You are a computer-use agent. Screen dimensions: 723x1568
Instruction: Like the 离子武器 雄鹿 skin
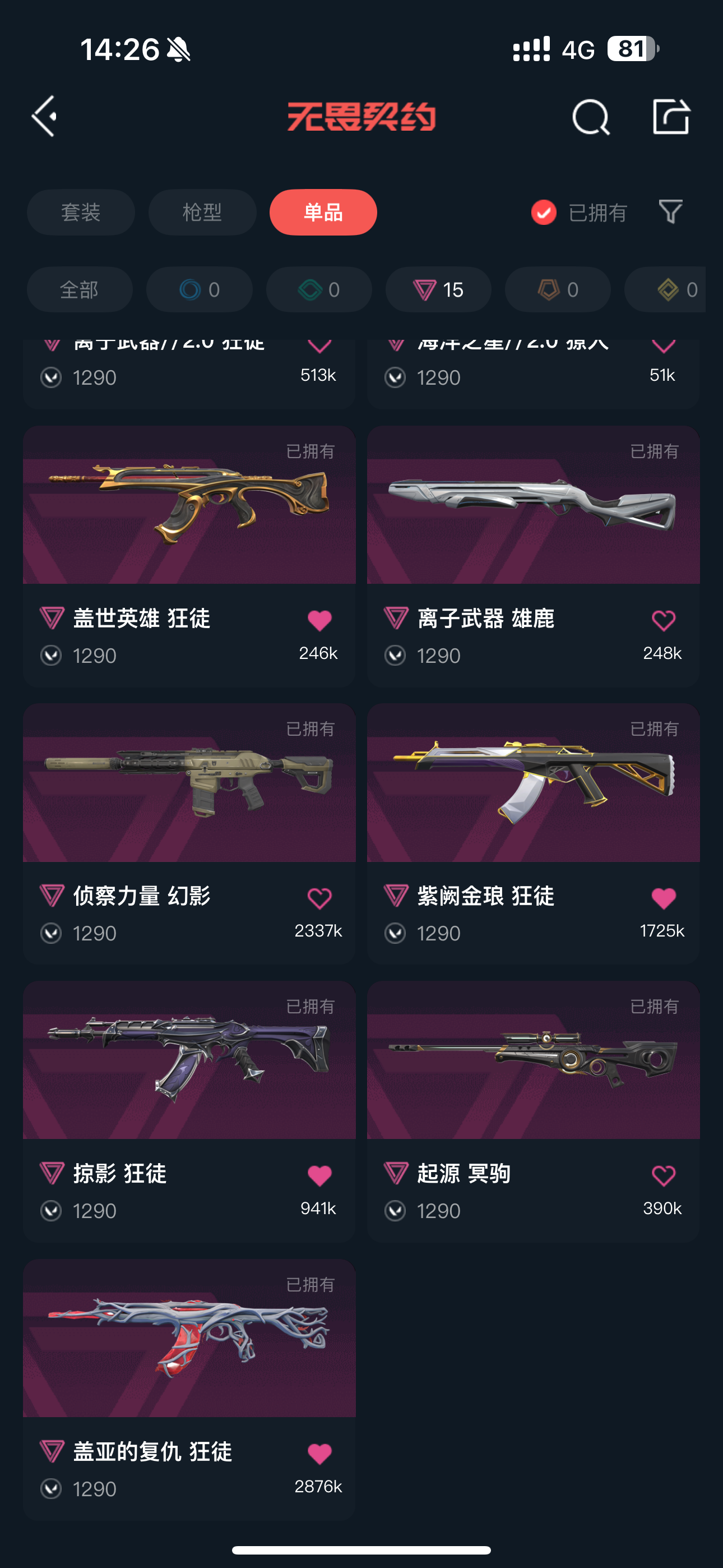[x=664, y=620]
